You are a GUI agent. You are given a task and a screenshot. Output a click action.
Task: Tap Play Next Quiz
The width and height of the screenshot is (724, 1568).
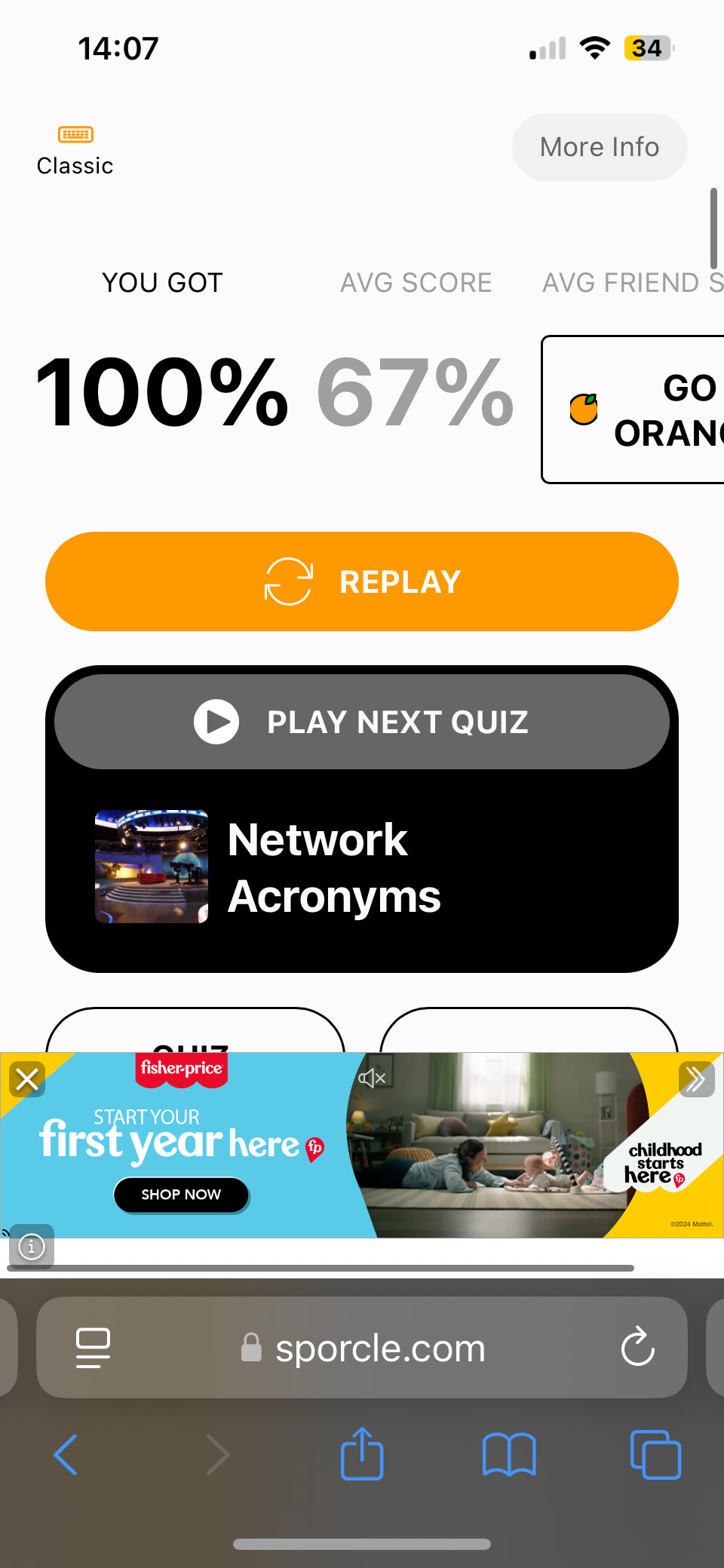tap(362, 722)
